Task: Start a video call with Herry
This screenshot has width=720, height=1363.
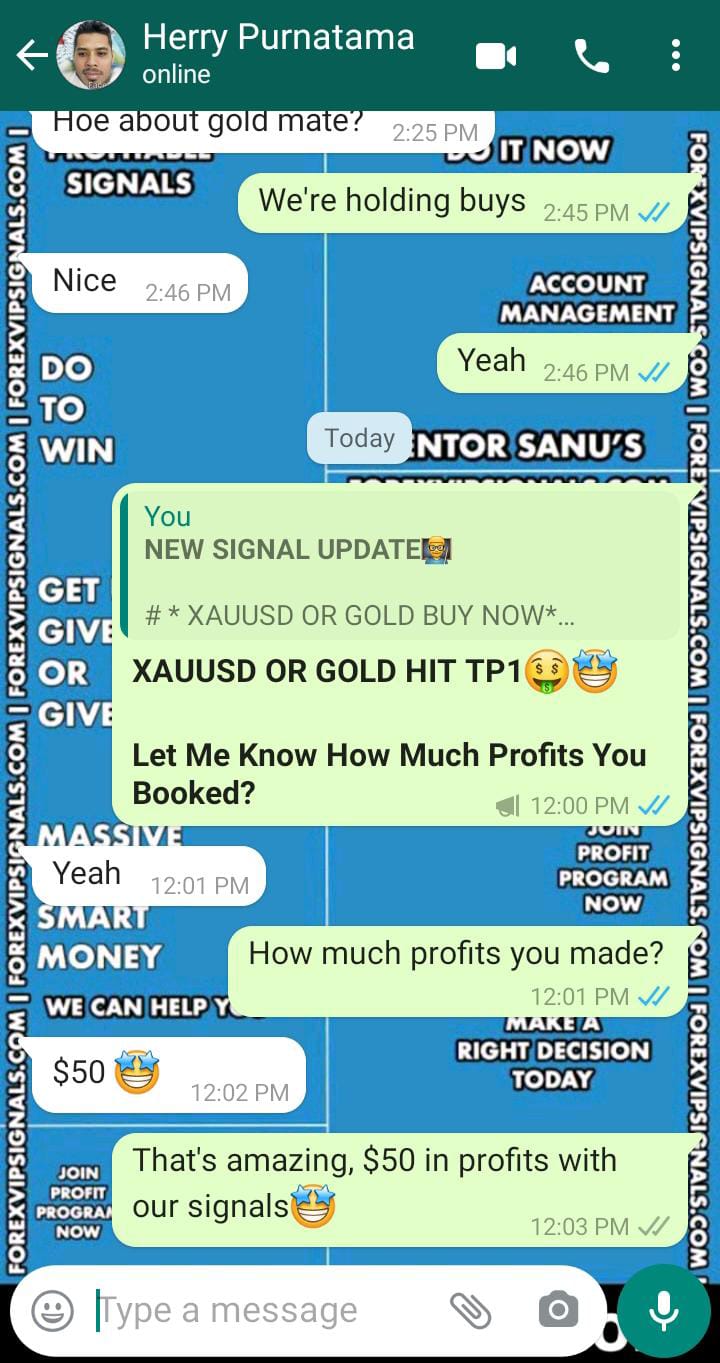Action: click(496, 56)
